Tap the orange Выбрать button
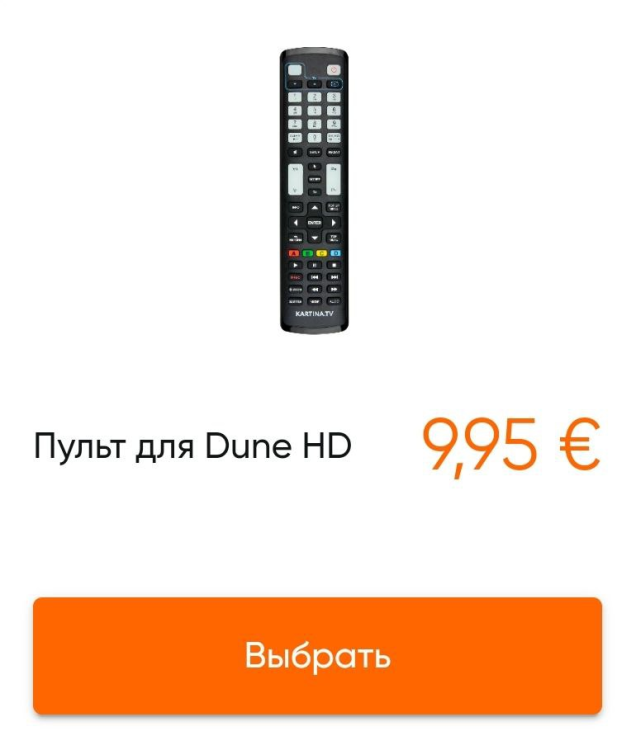Viewport: 617px width, 750px height. [x=317, y=656]
